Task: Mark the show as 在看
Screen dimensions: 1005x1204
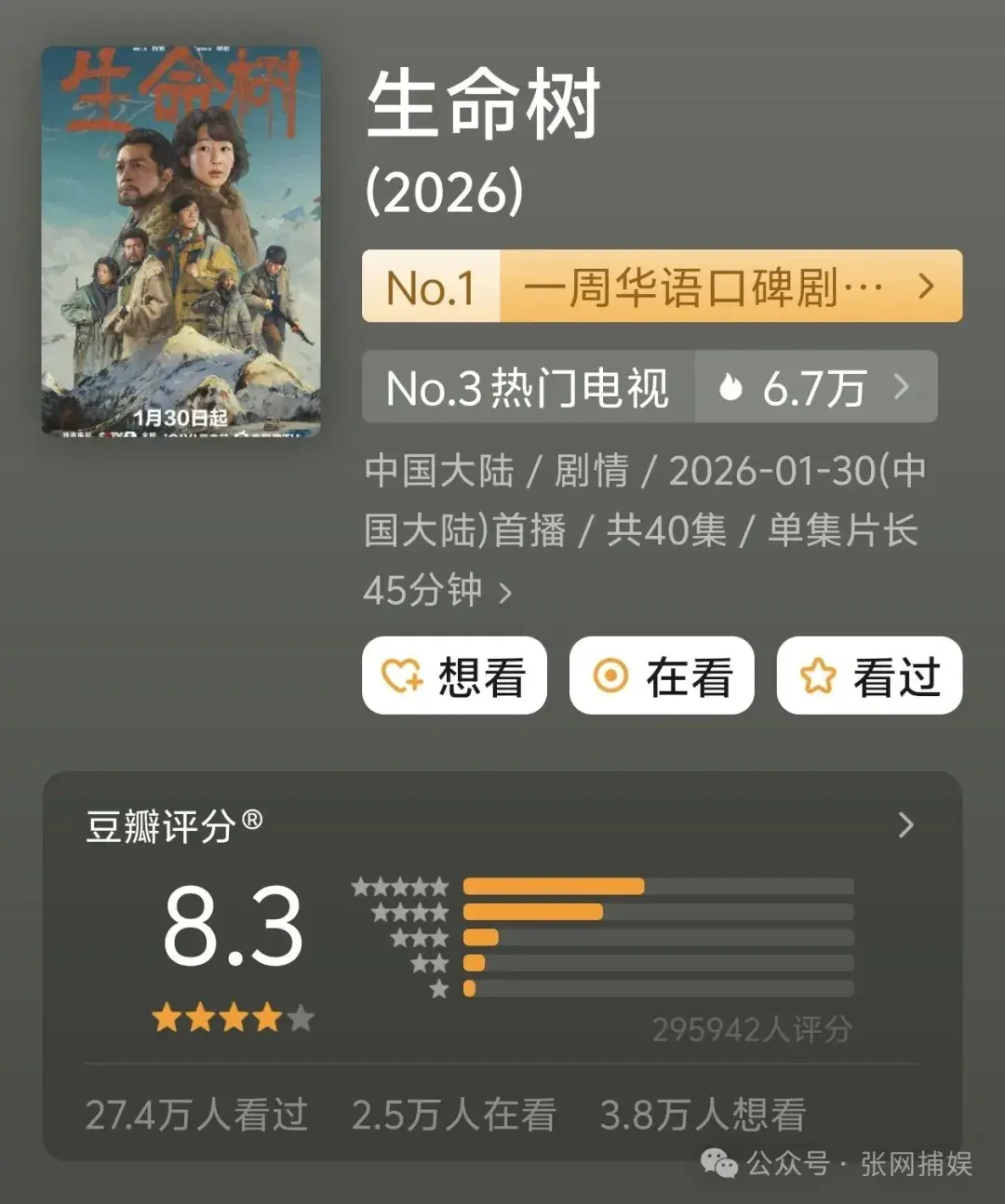Action: [x=662, y=676]
